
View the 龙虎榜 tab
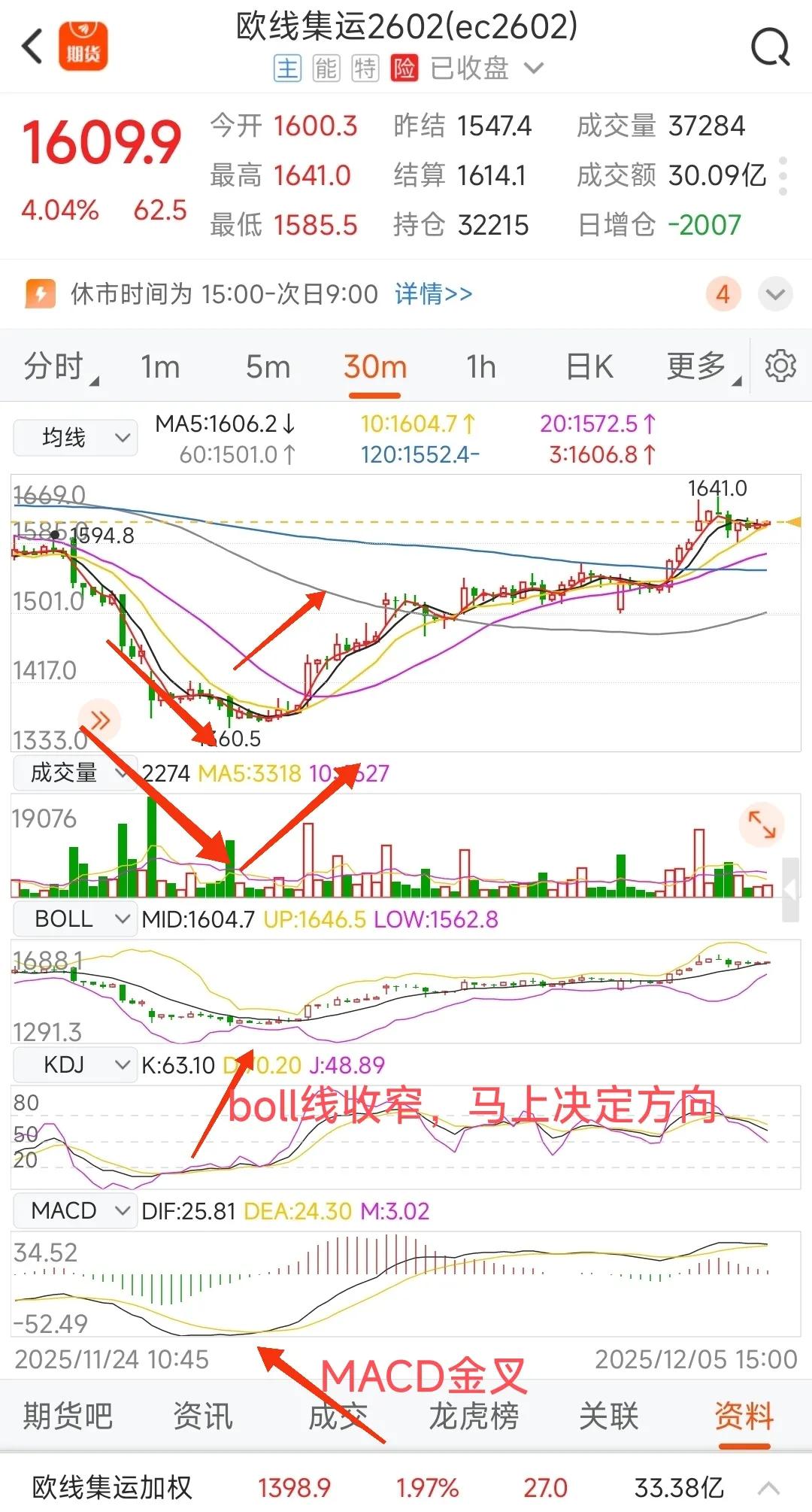point(474,1416)
